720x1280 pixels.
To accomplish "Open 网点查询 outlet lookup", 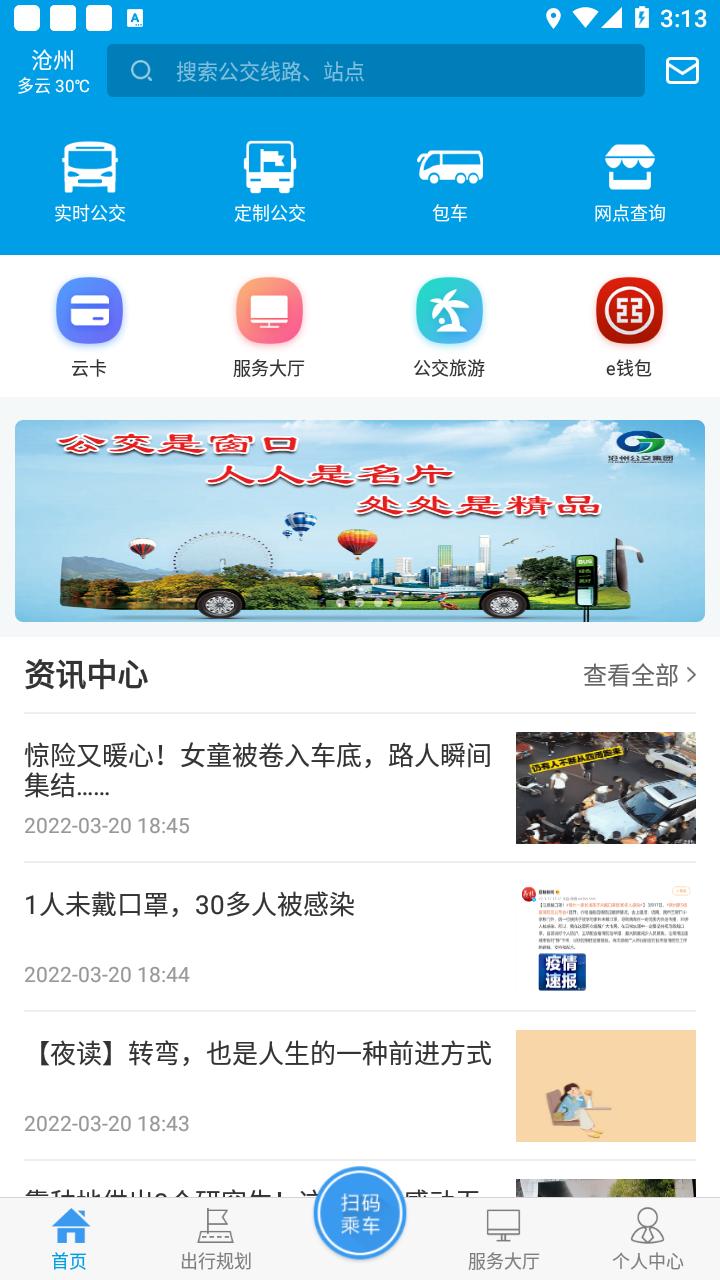I will click(629, 181).
